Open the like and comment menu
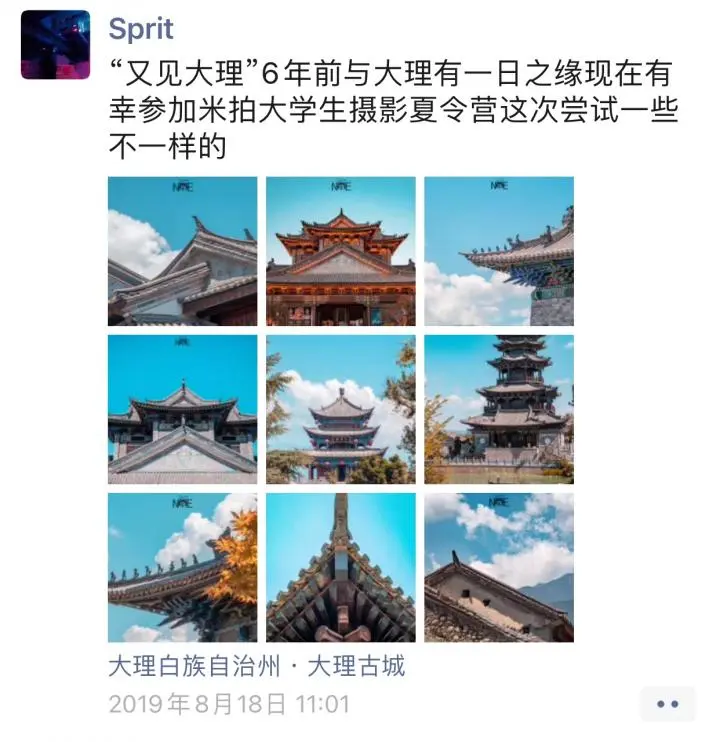 (667, 704)
